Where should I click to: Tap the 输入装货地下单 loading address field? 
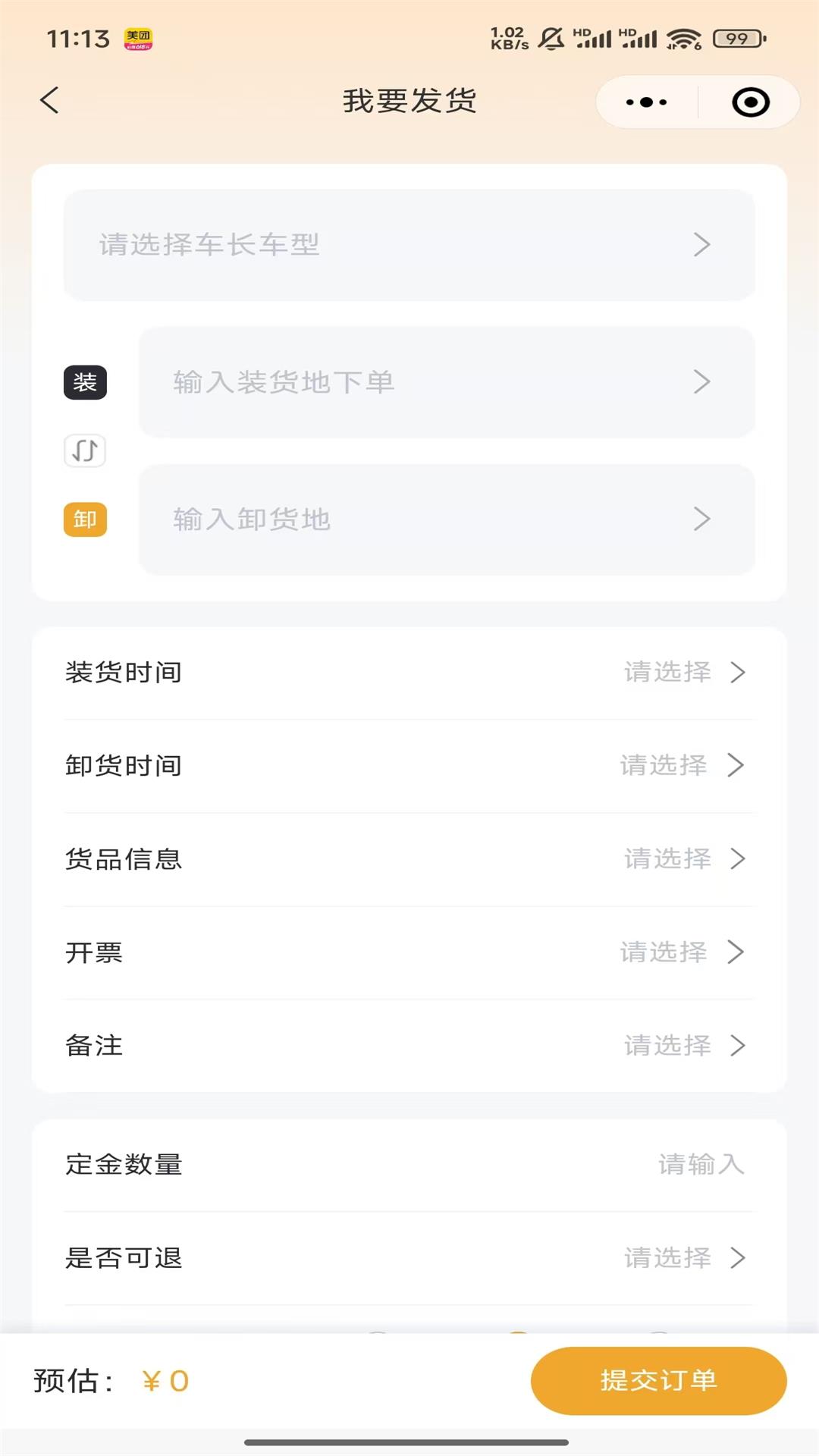pos(447,383)
